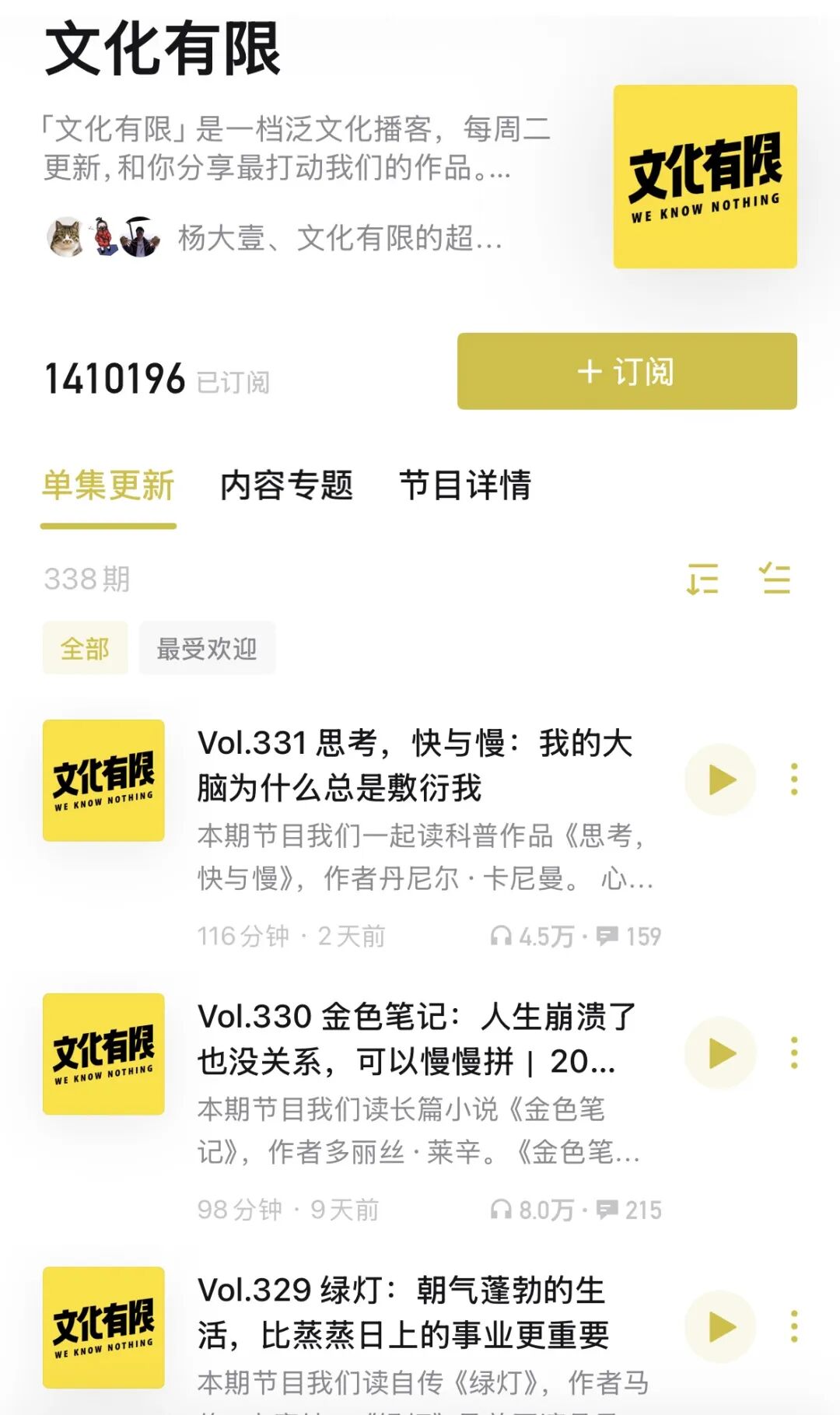Open the multi-select list icon
Screen dimensions: 840x1415
click(x=775, y=580)
